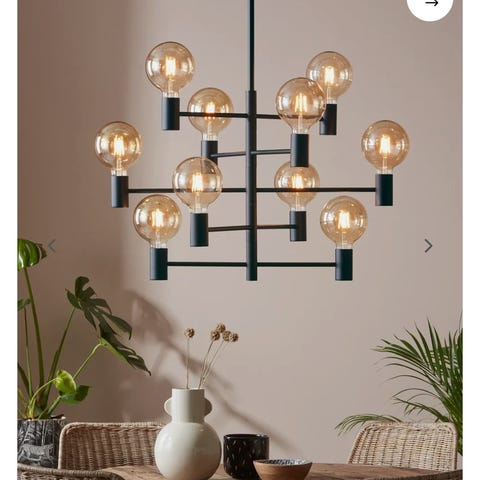
Task: Go back to the previous product image
Action: click(x=52, y=246)
